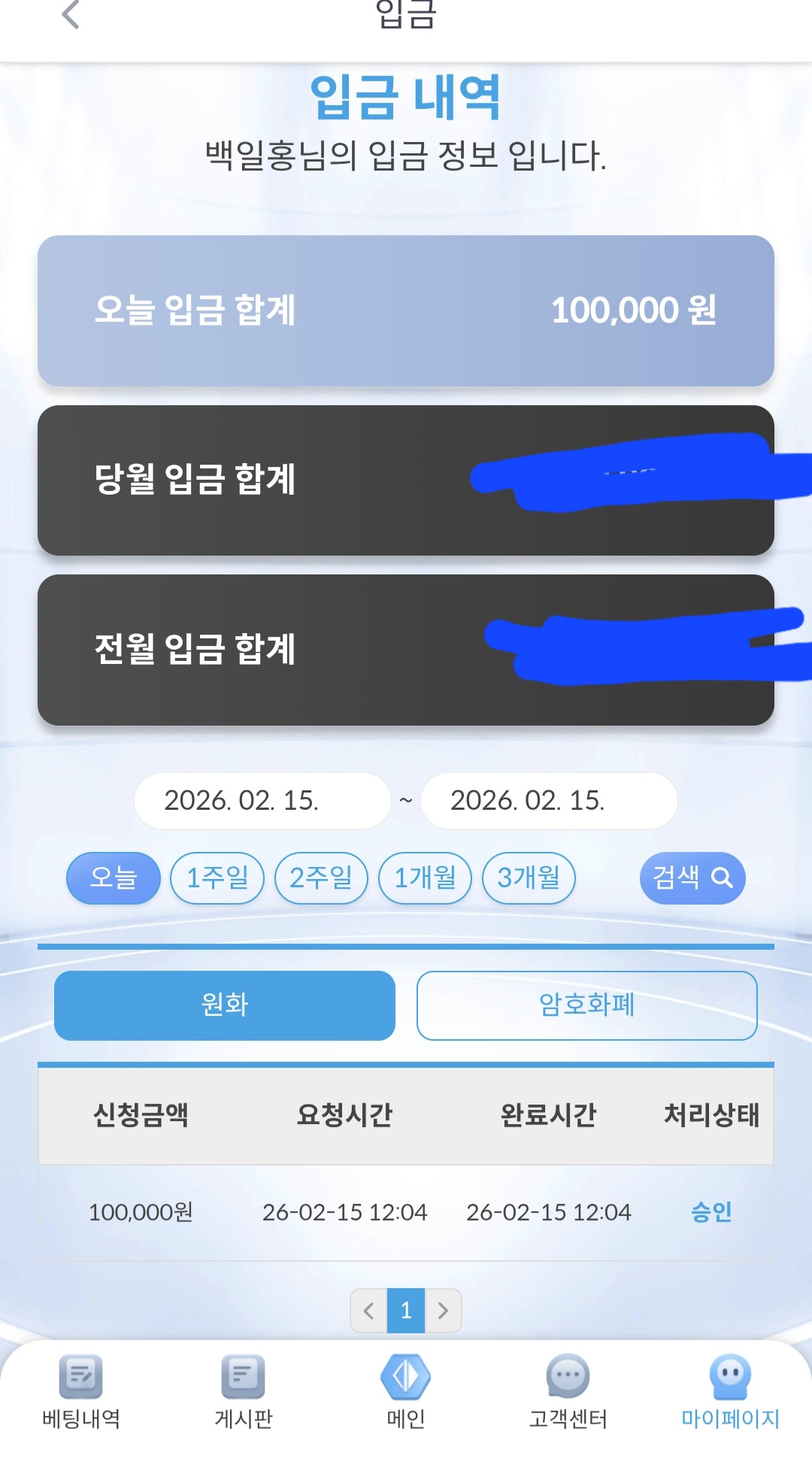The width and height of the screenshot is (812, 1473).
Task: Open 고객센터 support tab
Action: 568,1392
